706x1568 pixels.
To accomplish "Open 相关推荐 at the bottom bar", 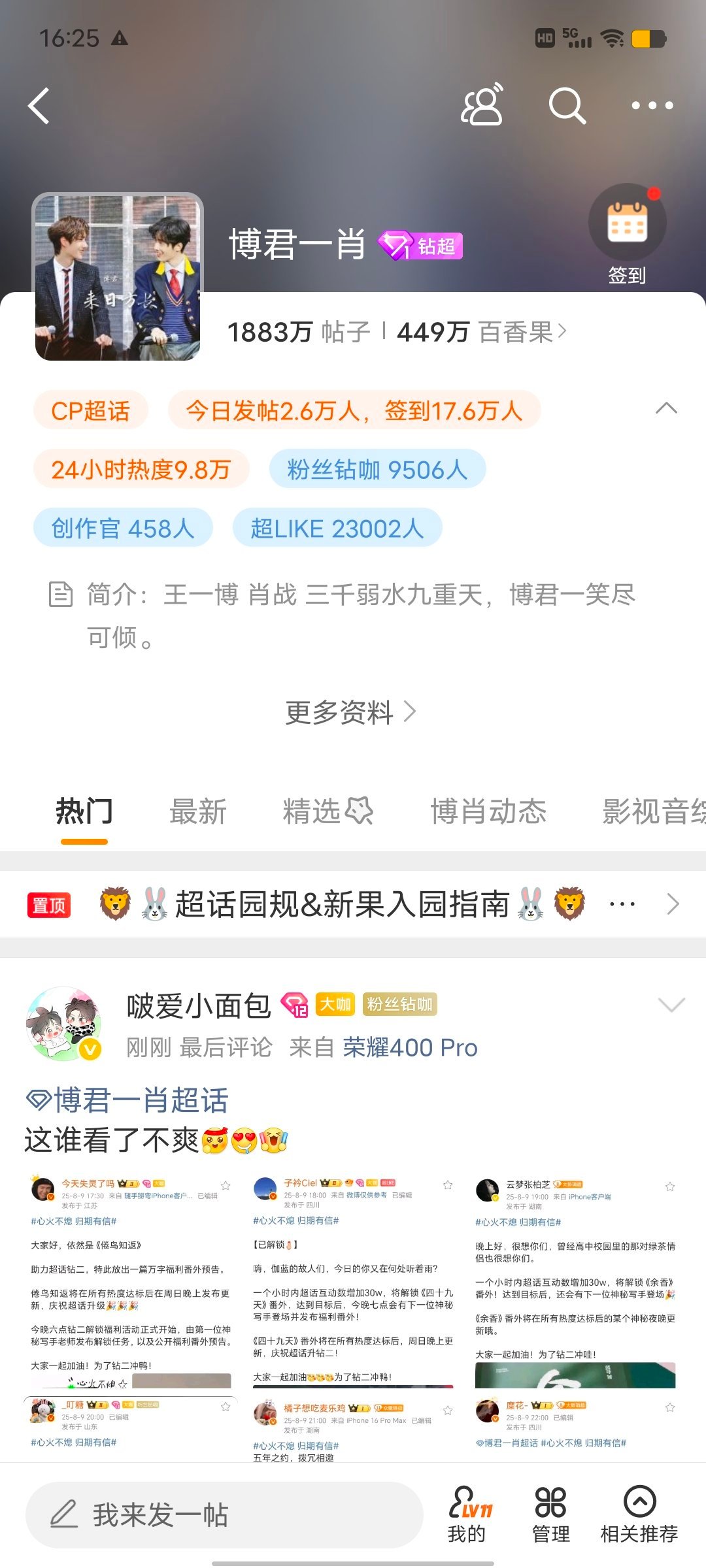I will tap(639, 1514).
